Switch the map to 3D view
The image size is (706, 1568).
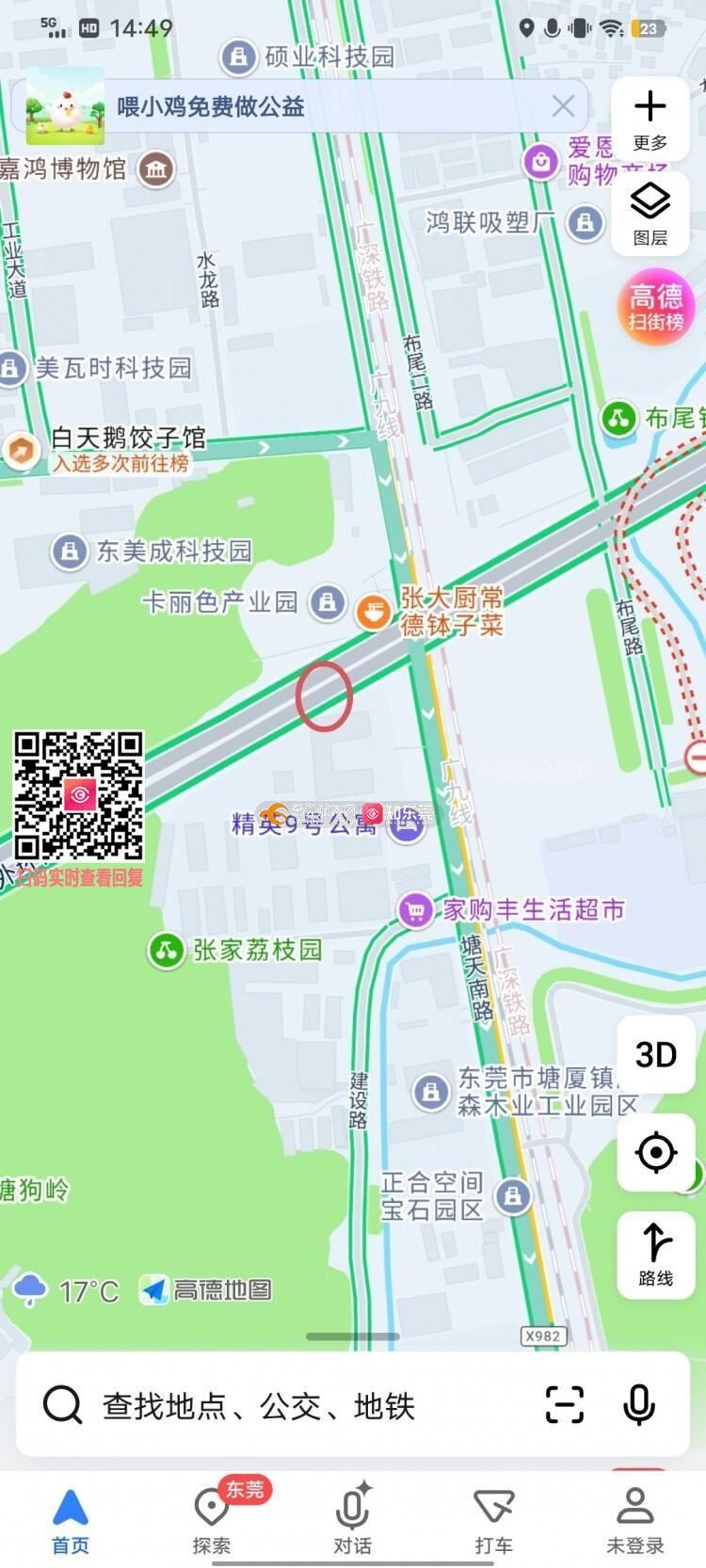click(x=655, y=1054)
